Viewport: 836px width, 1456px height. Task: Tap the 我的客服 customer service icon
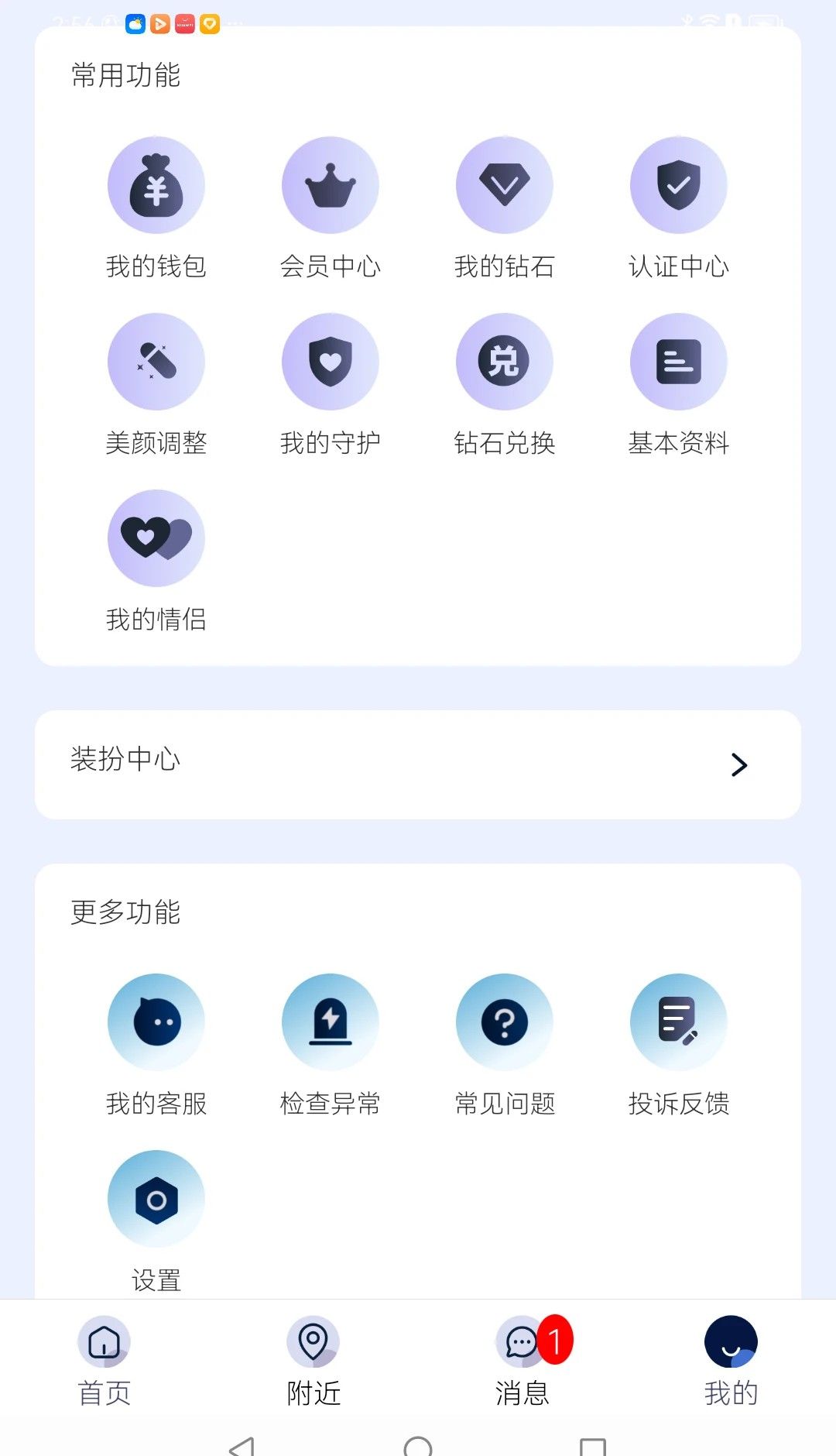tap(156, 1022)
